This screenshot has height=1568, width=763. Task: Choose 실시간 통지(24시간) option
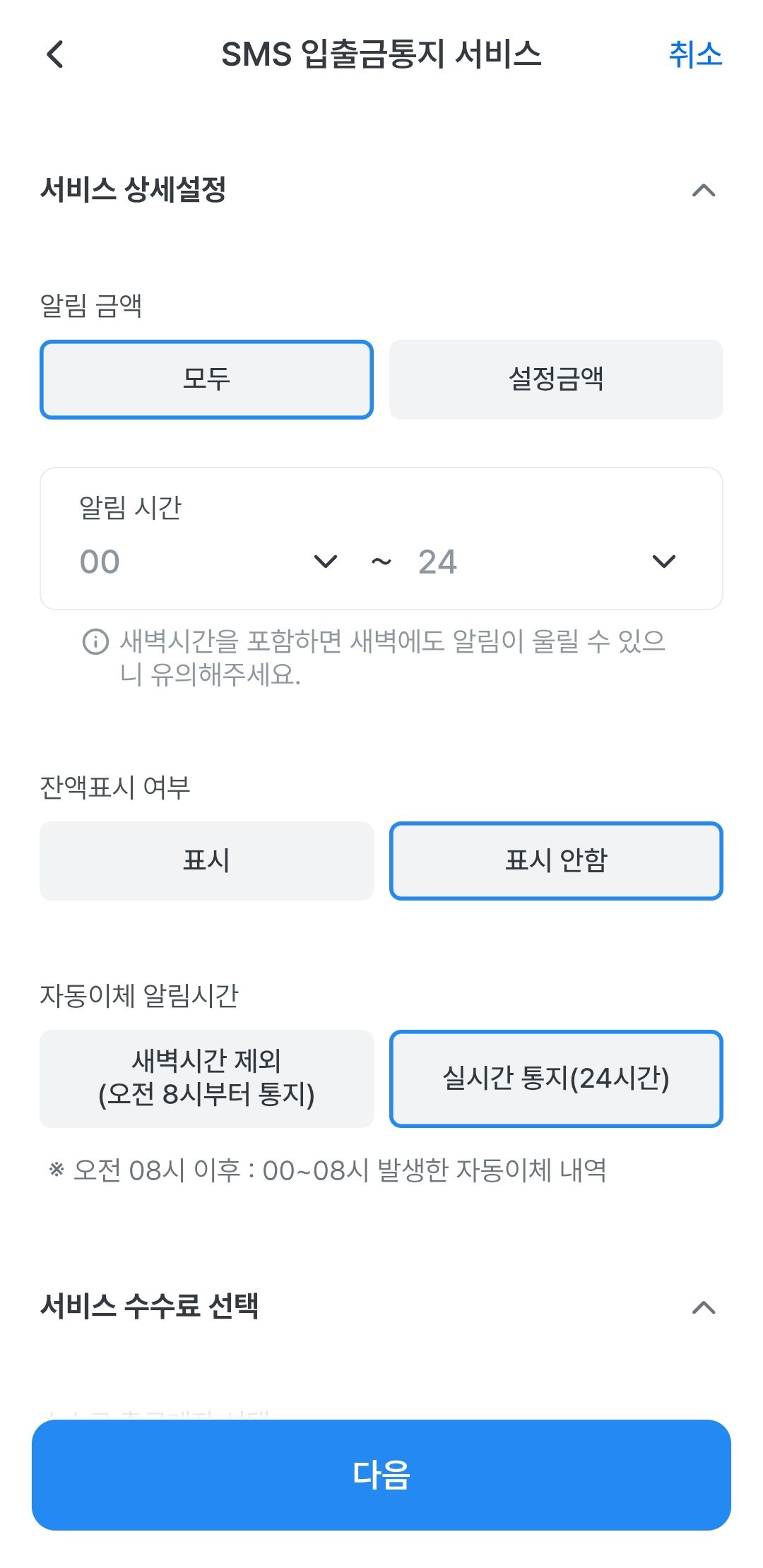(x=556, y=1079)
